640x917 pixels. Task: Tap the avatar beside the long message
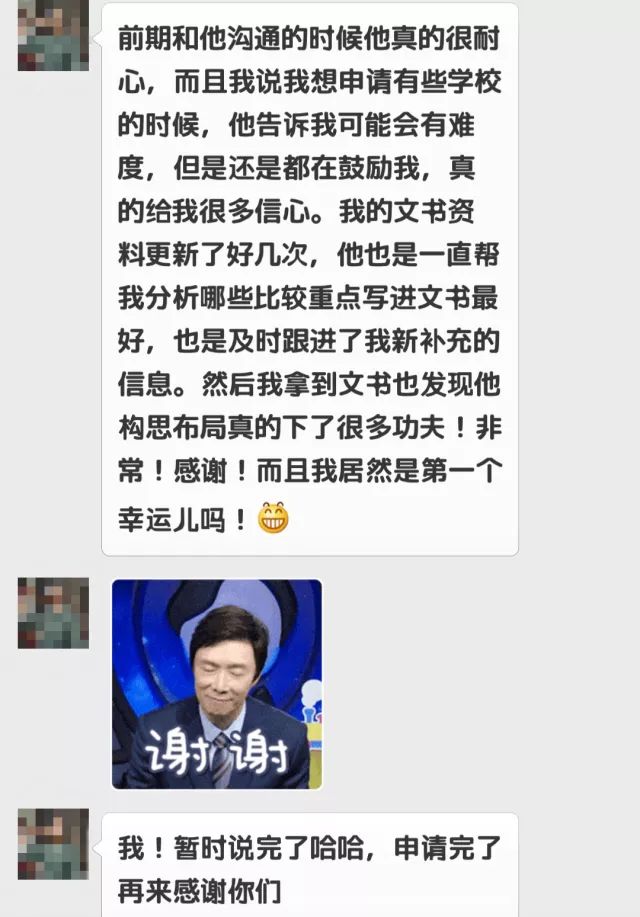52,37
